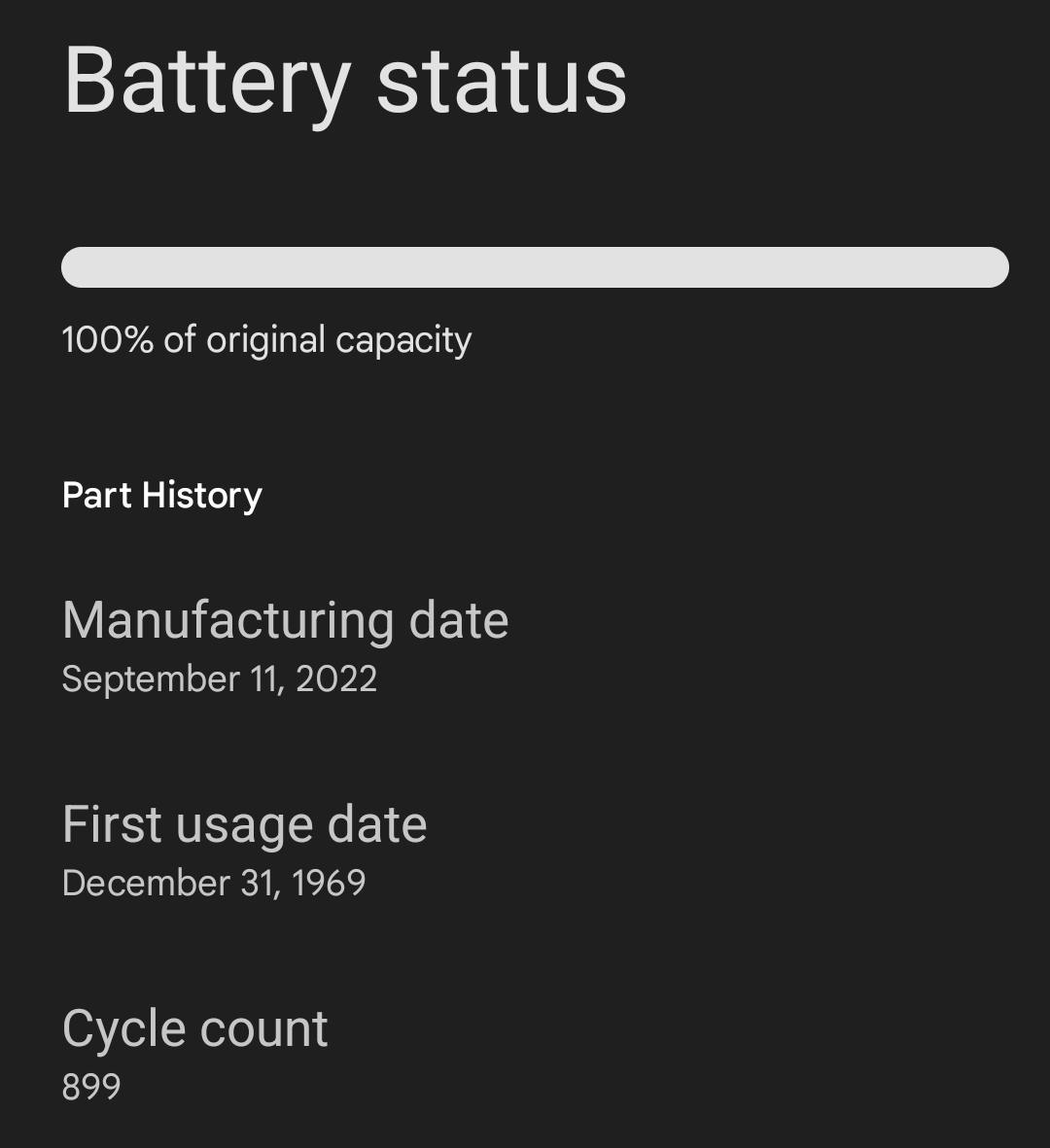Click the Part History heading text
This screenshot has height=1148, width=1050.
(161, 495)
